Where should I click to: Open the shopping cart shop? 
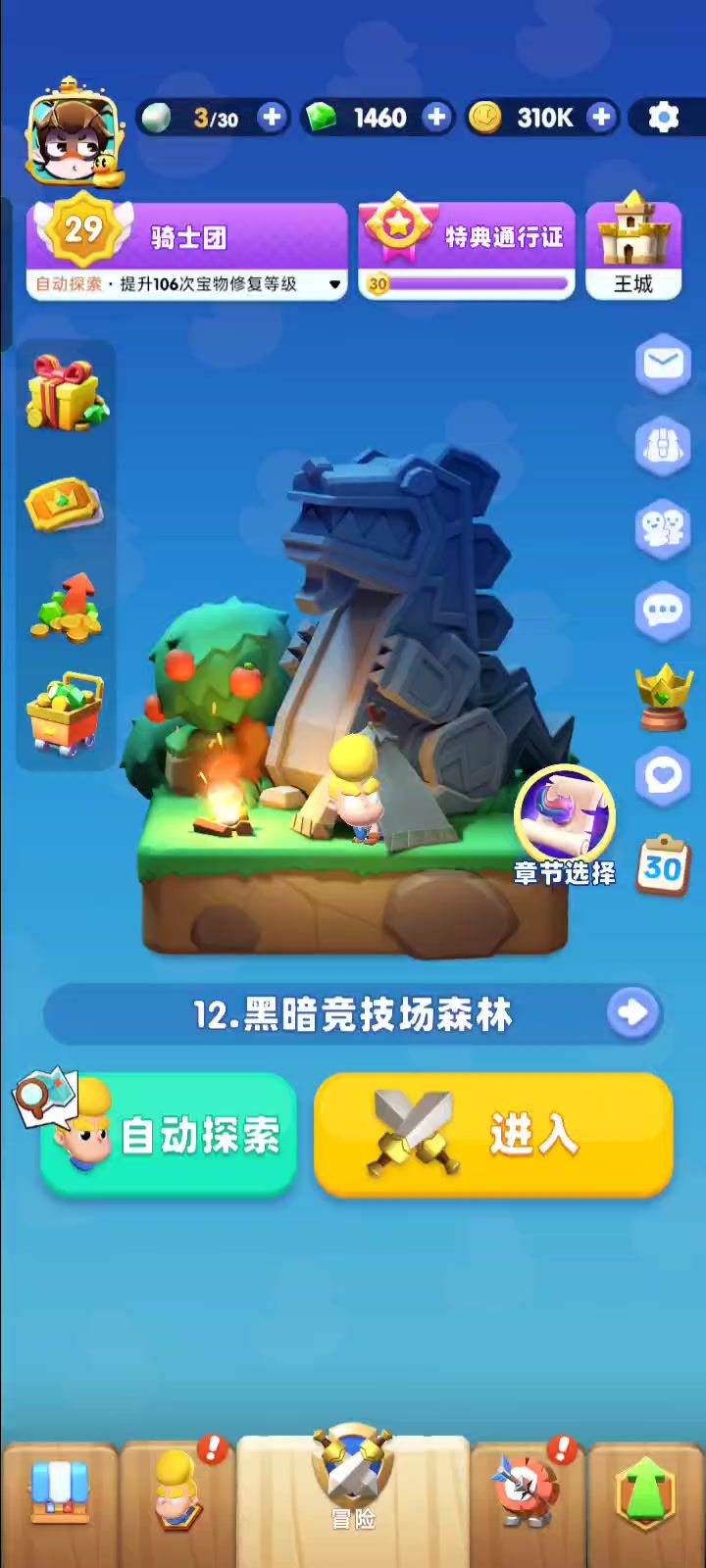pos(66,713)
